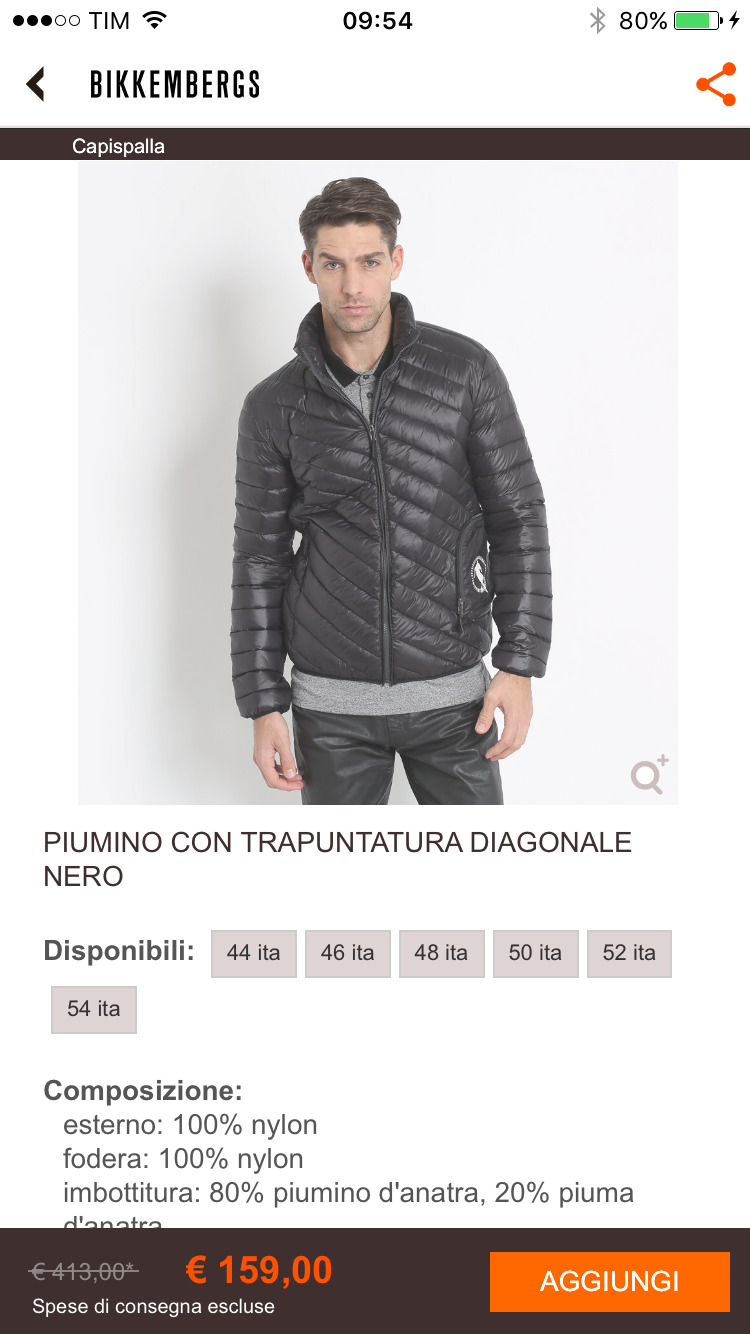Select size 50 ita
This screenshot has width=750, height=1334.
(x=535, y=953)
